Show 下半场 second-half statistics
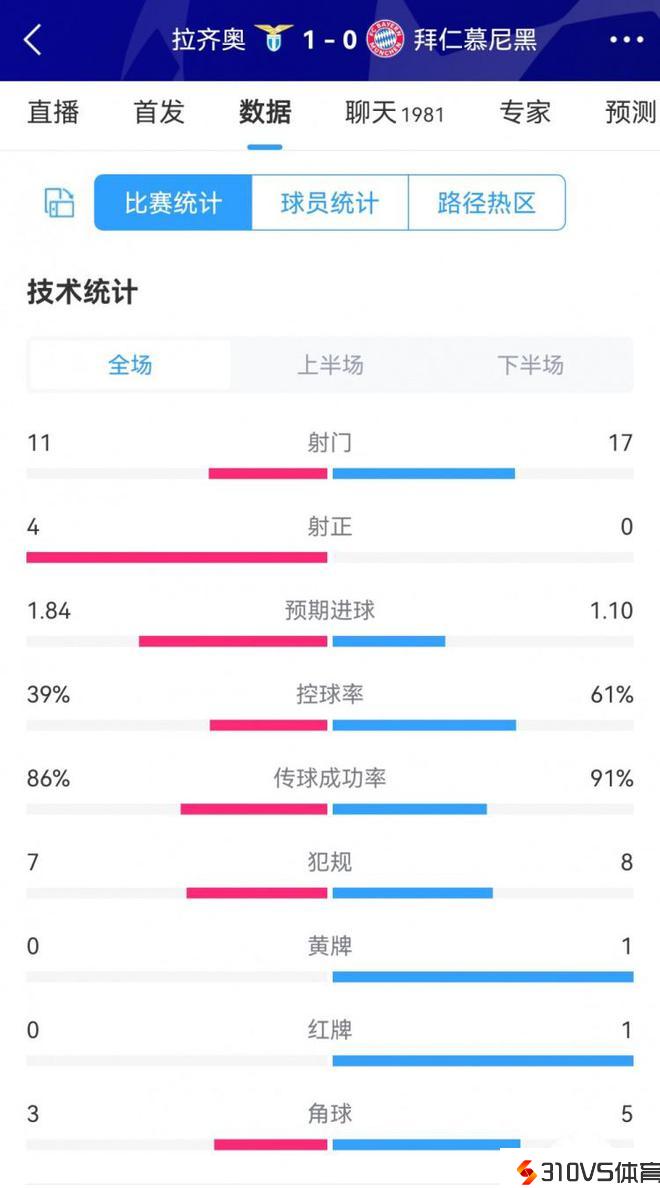660x1188 pixels. tap(530, 365)
